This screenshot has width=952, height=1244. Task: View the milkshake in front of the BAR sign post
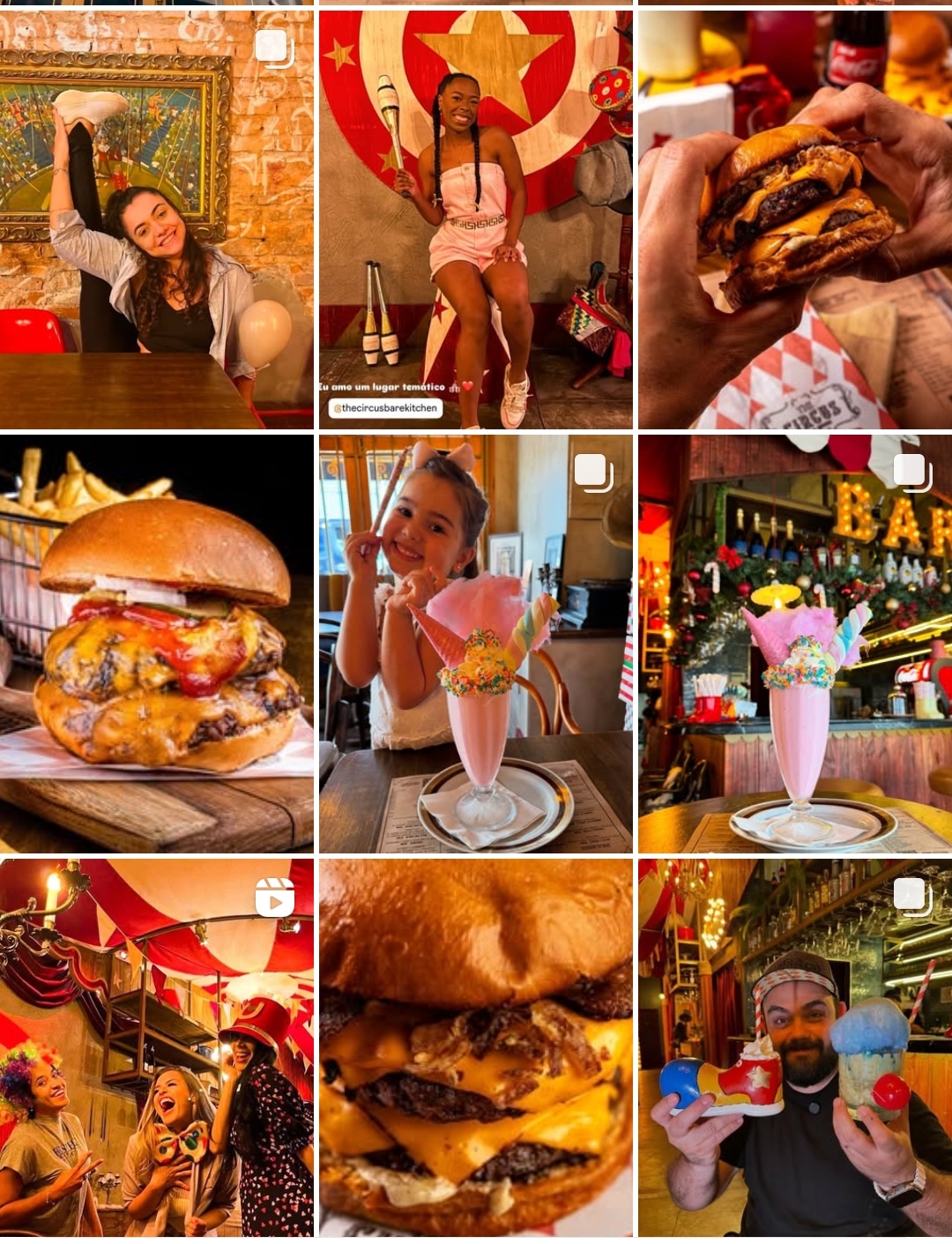click(x=794, y=644)
